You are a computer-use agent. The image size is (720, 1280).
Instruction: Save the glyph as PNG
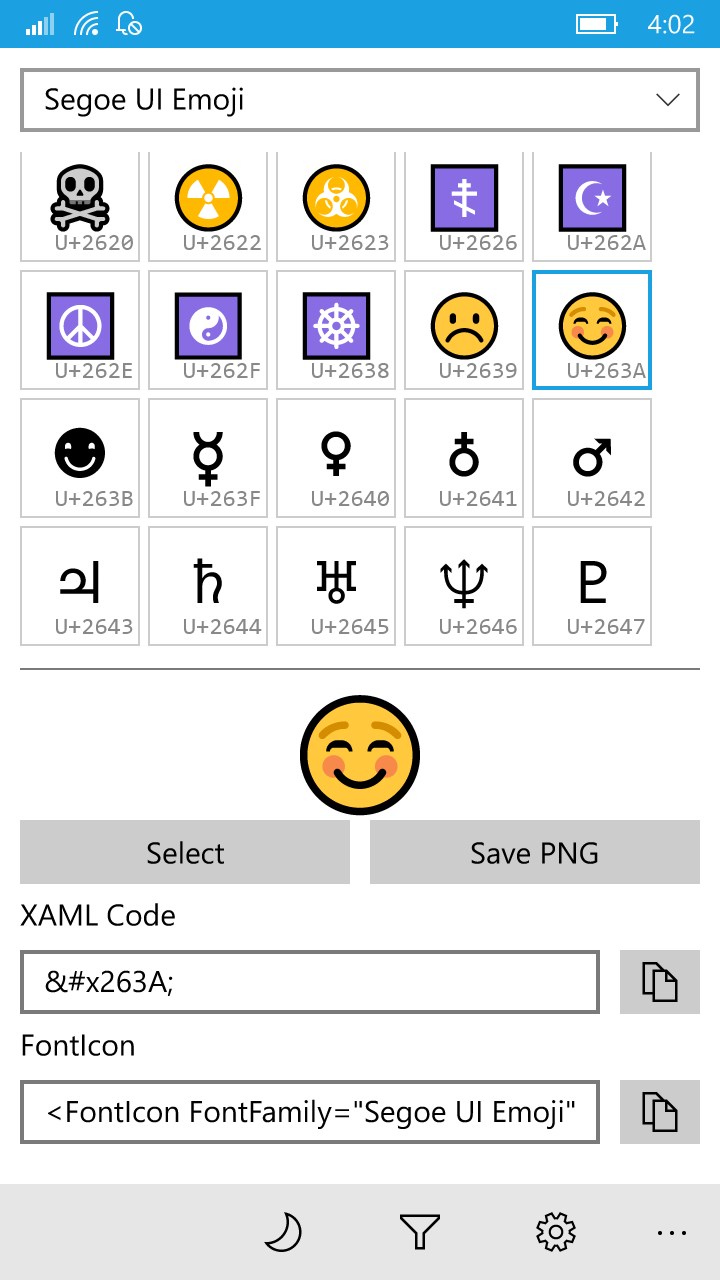tap(535, 852)
